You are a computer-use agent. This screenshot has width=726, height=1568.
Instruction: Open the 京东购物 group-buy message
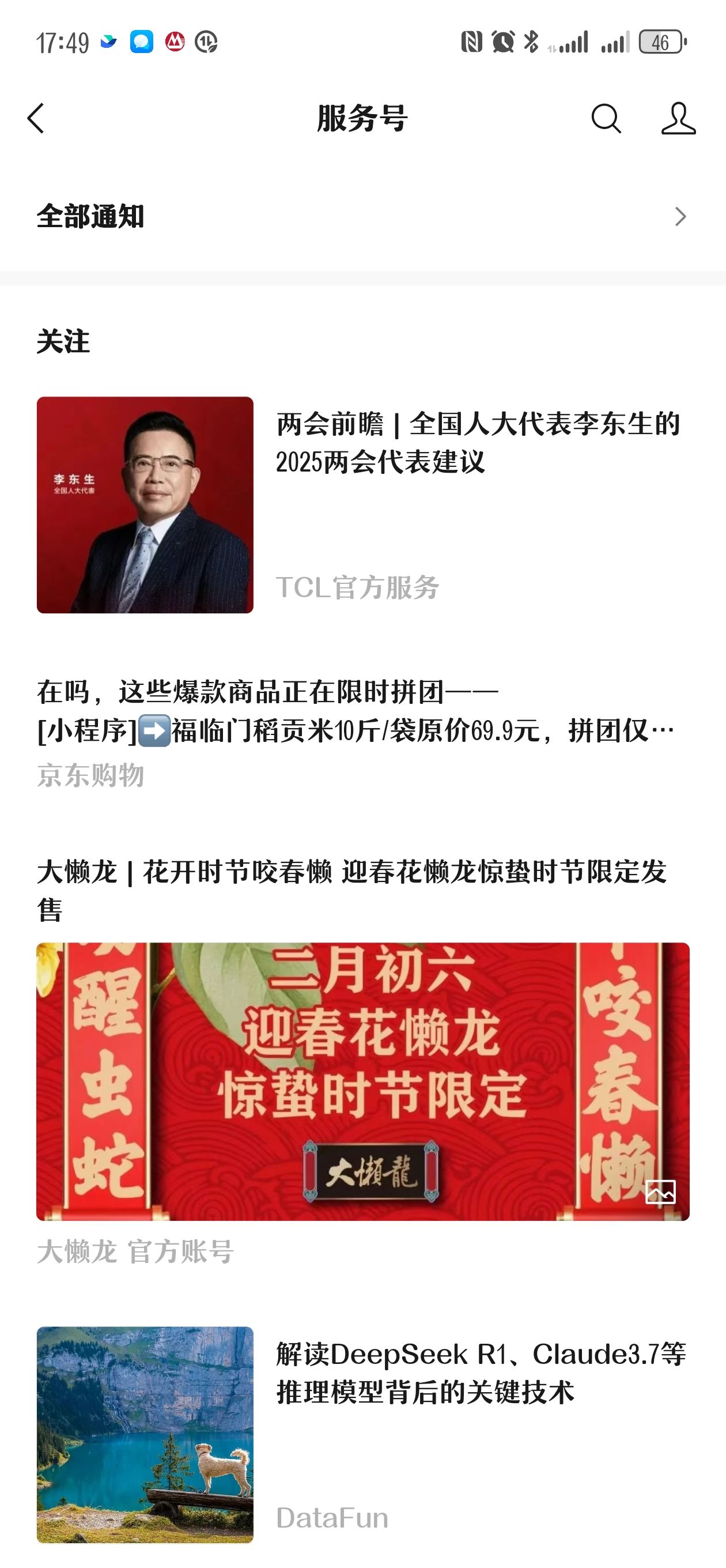click(x=362, y=732)
